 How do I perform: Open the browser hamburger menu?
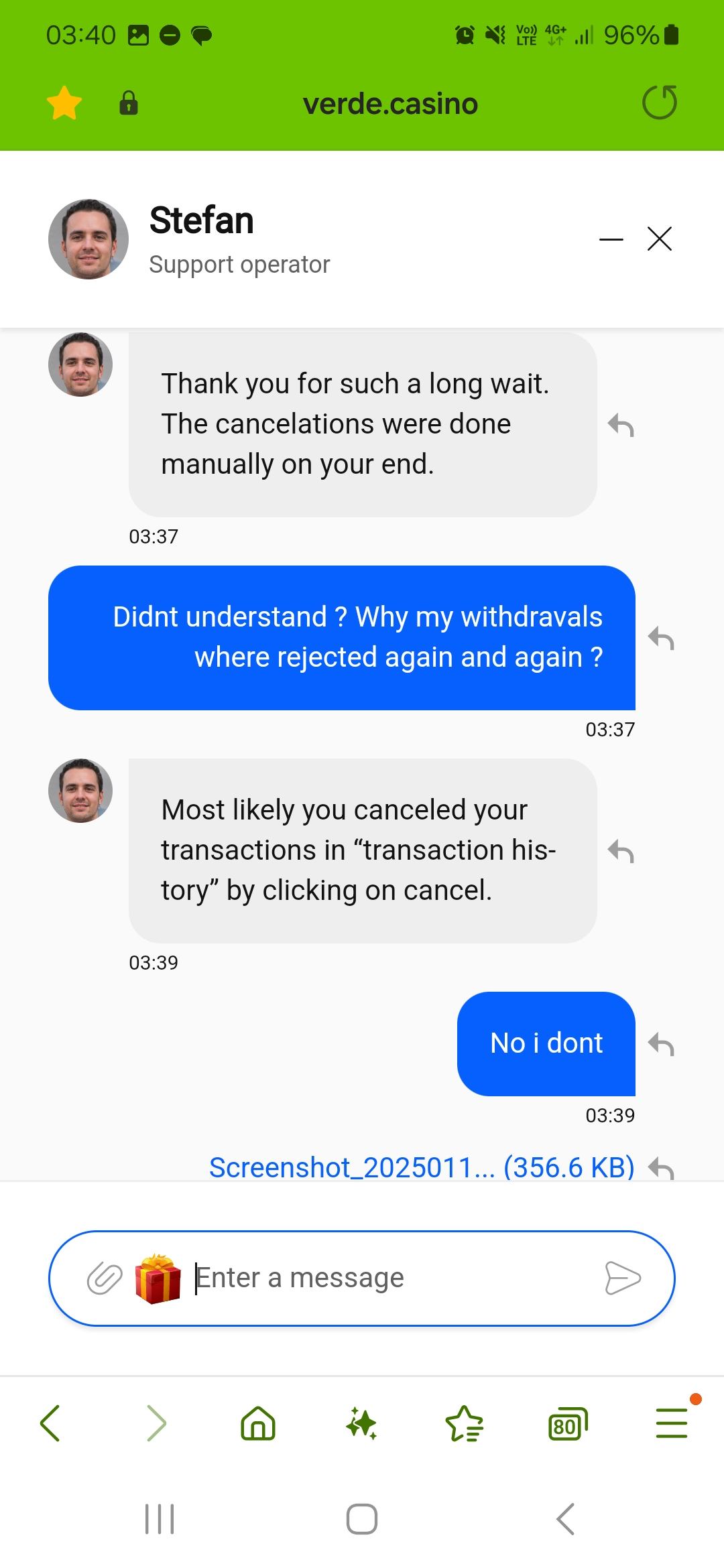(671, 1423)
